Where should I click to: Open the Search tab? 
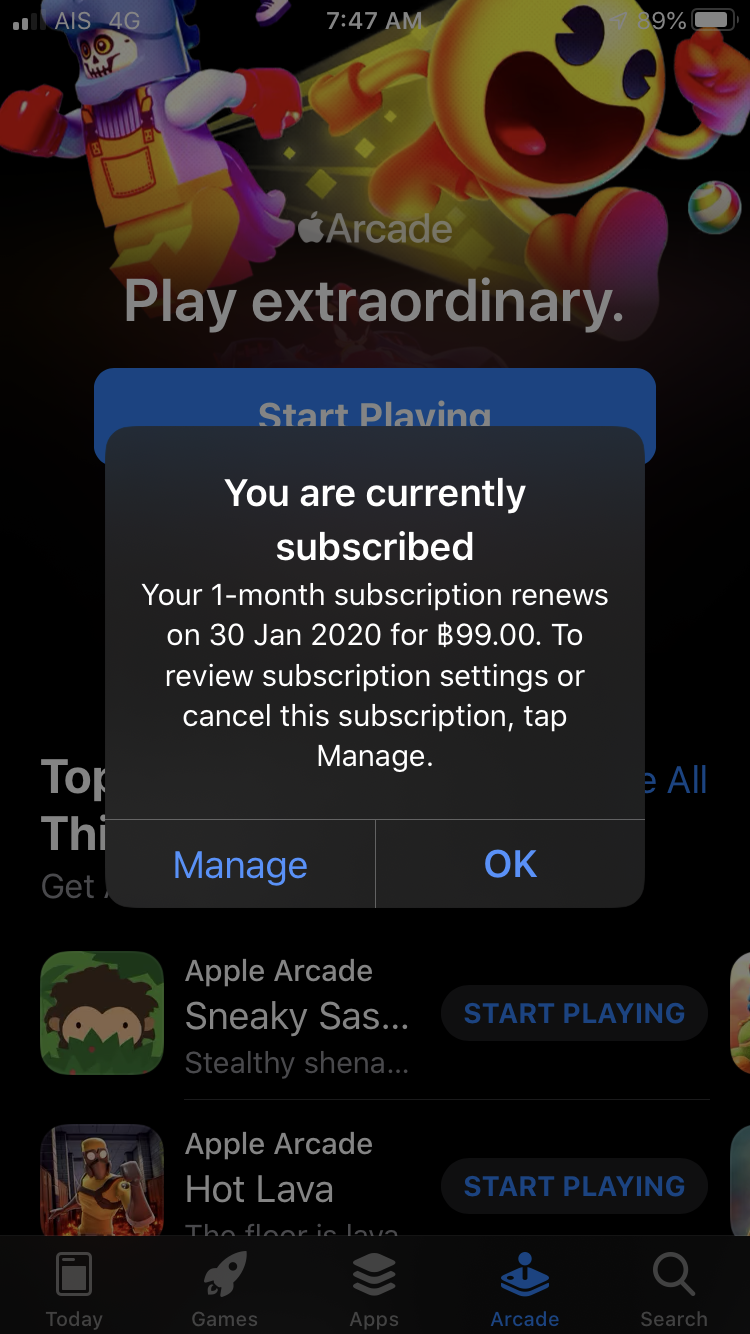[674, 1289]
